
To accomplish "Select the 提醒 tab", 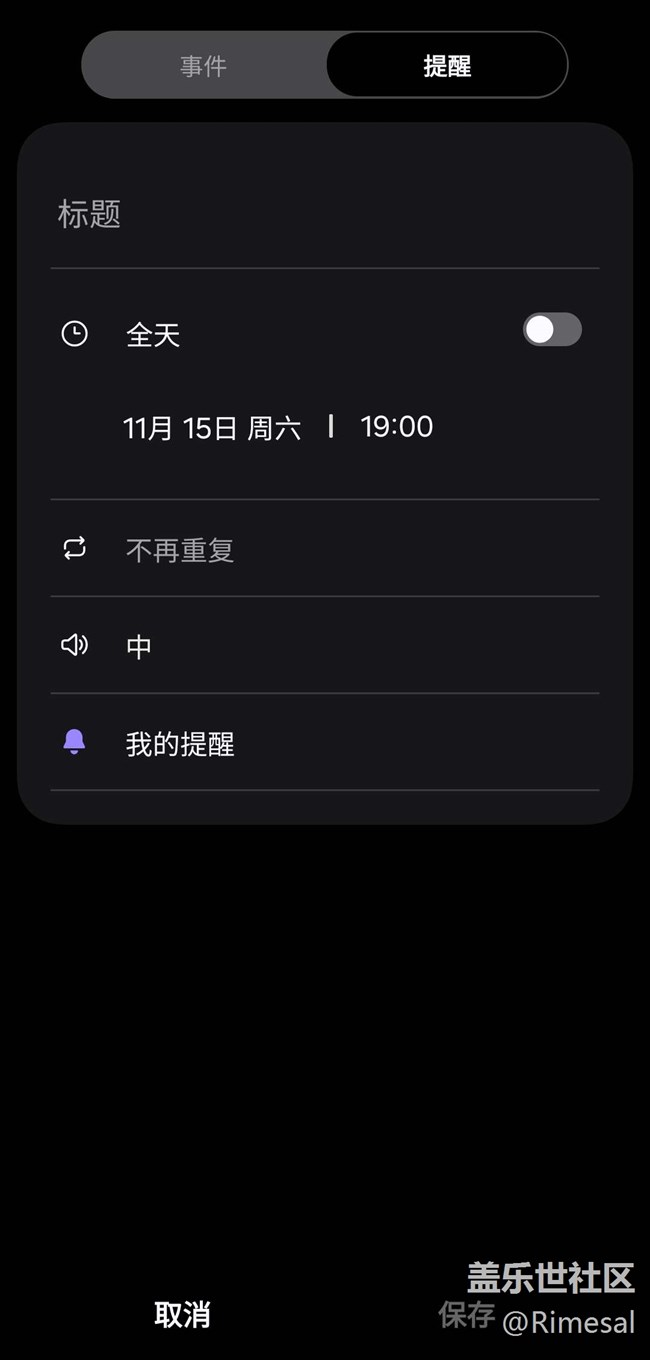I will 447,66.
